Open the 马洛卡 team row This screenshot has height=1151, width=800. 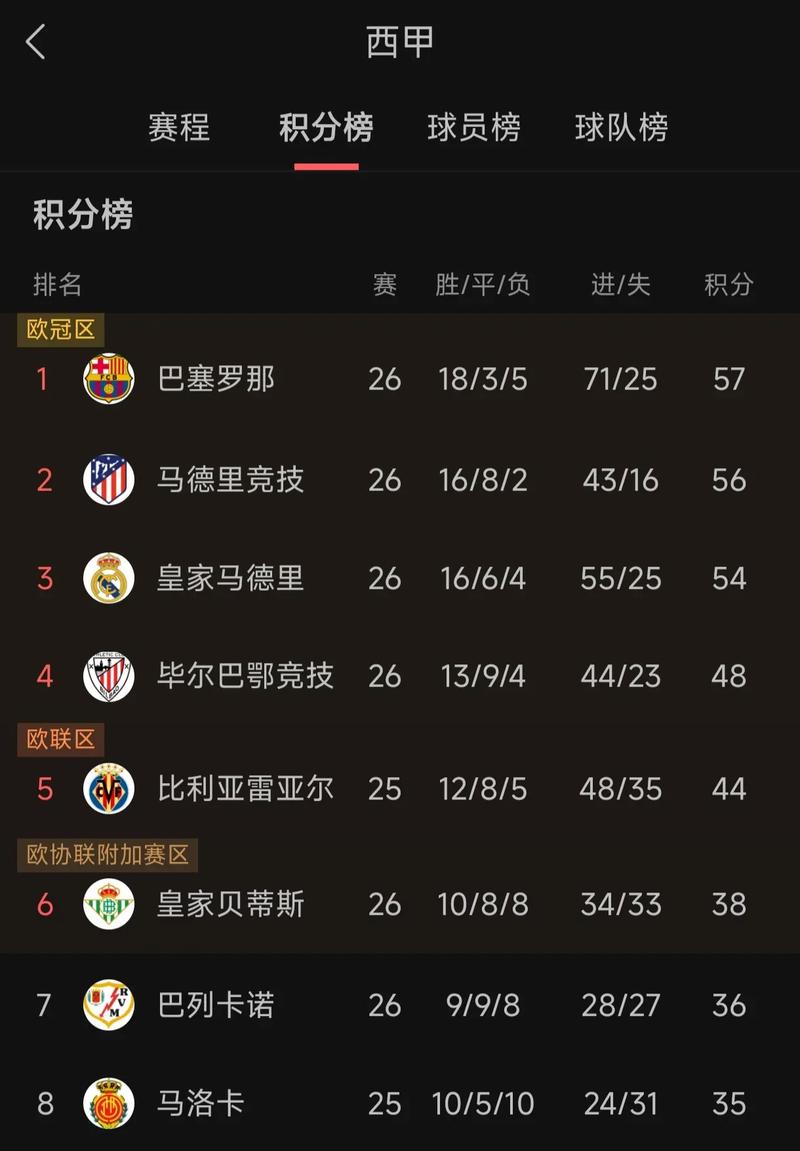200,1103
